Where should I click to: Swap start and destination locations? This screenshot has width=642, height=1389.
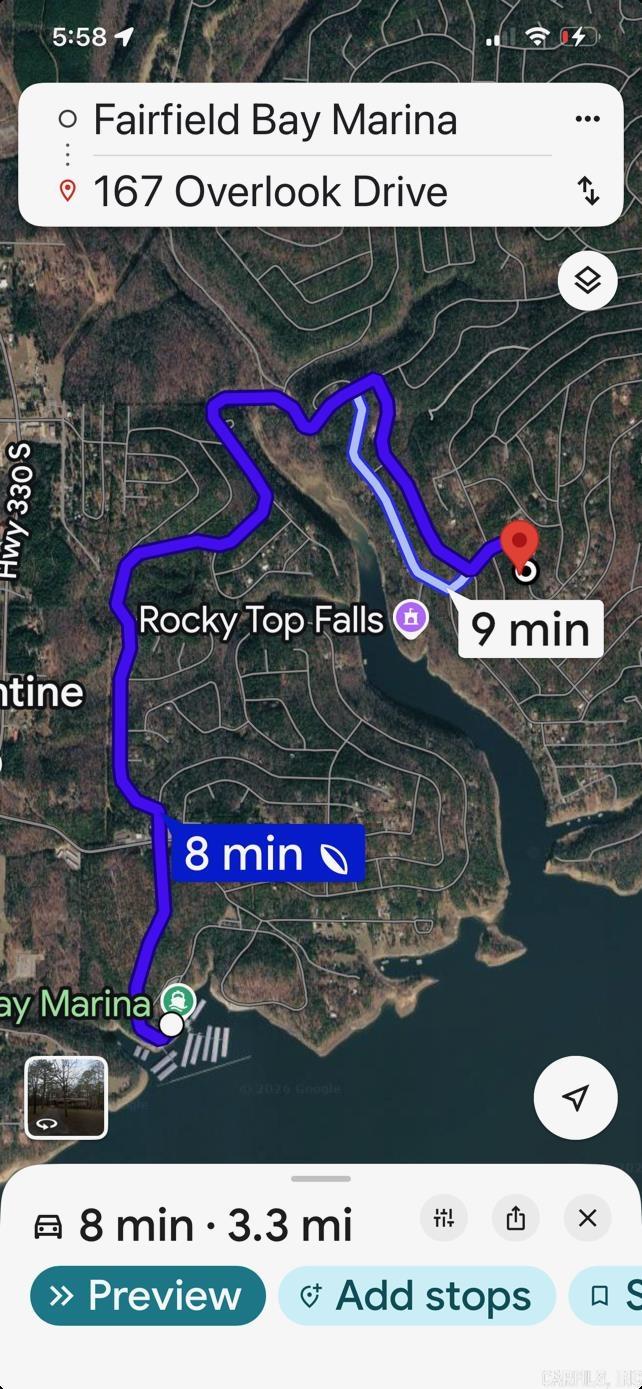(x=588, y=190)
